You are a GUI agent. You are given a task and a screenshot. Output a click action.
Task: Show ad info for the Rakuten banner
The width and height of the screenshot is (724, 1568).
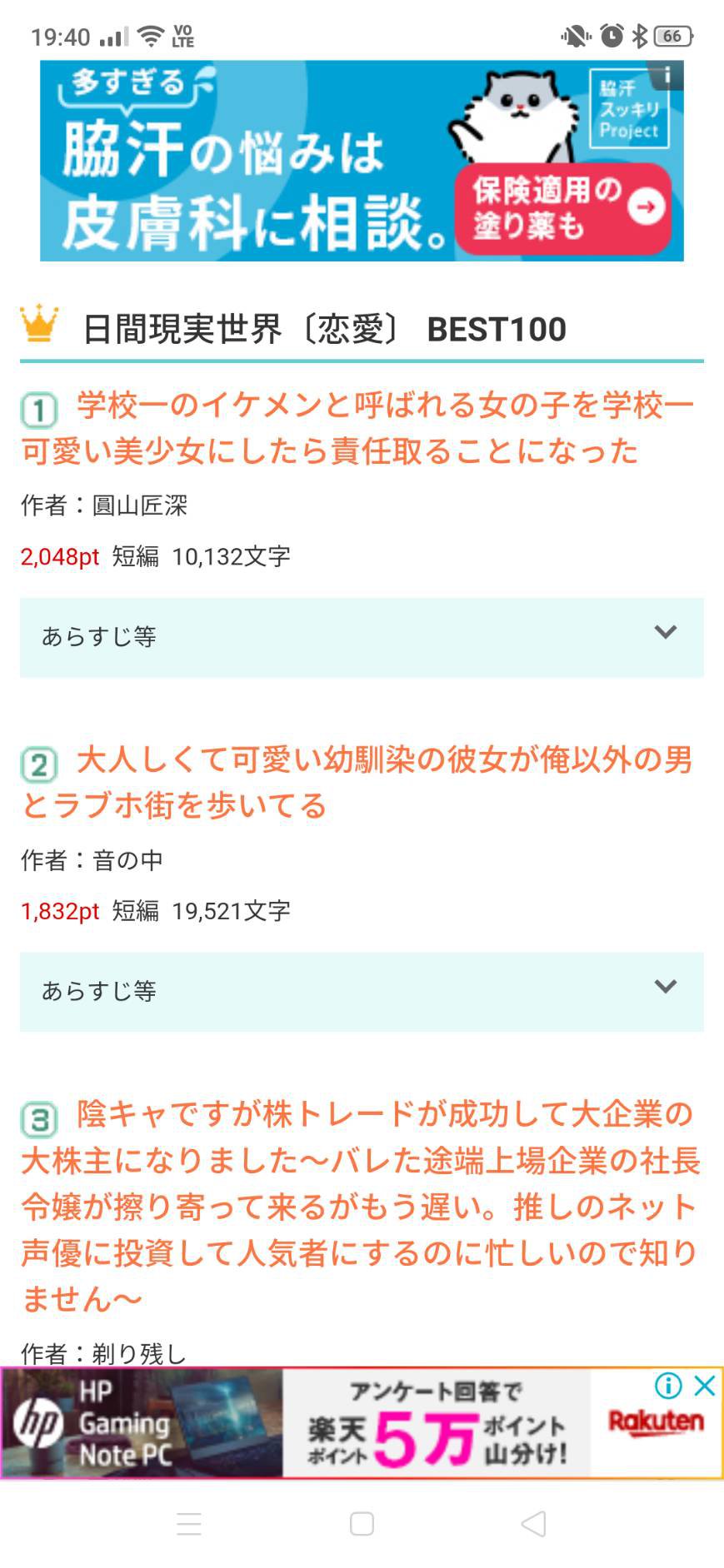point(668,1386)
